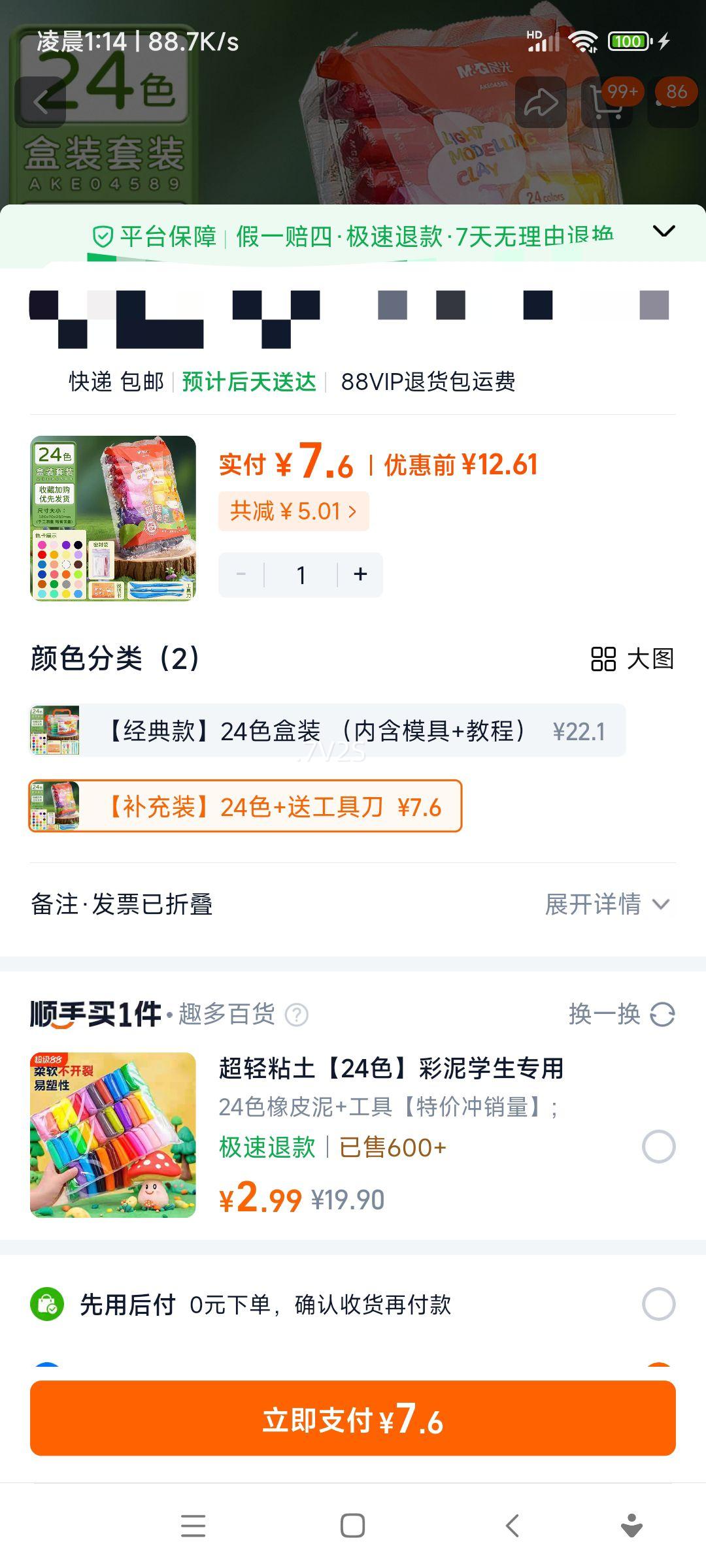706x1568 pixels.
Task: Open the recent apps overview button
Action: pyautogui.click(x=192, y=1527)
